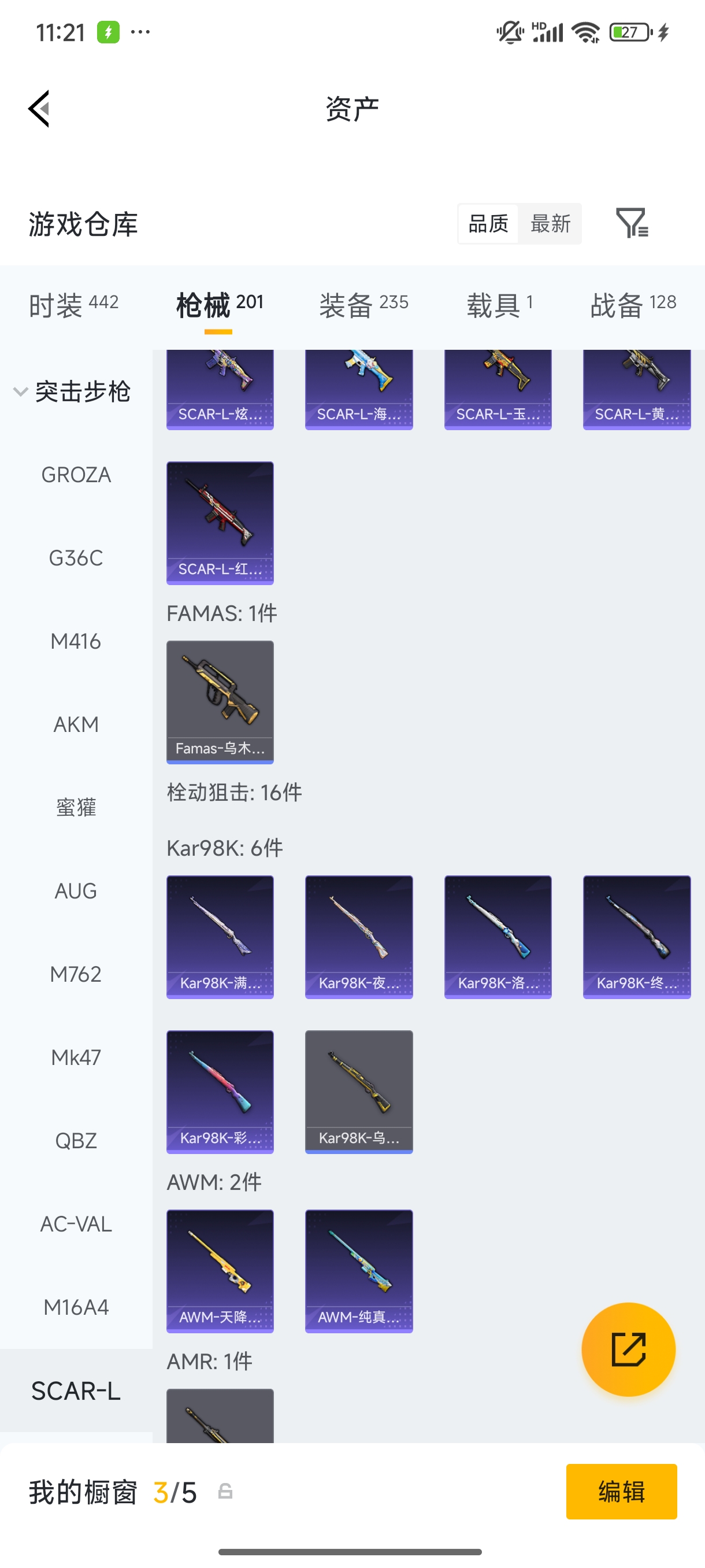Open the filter icon next to 最新

(x=632, y=223)
